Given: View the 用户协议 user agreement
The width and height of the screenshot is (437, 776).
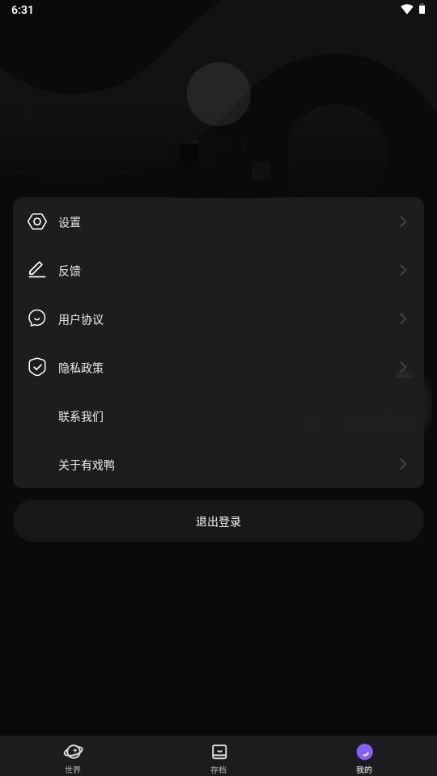Looking at the screenshot, I should [218, 319].
